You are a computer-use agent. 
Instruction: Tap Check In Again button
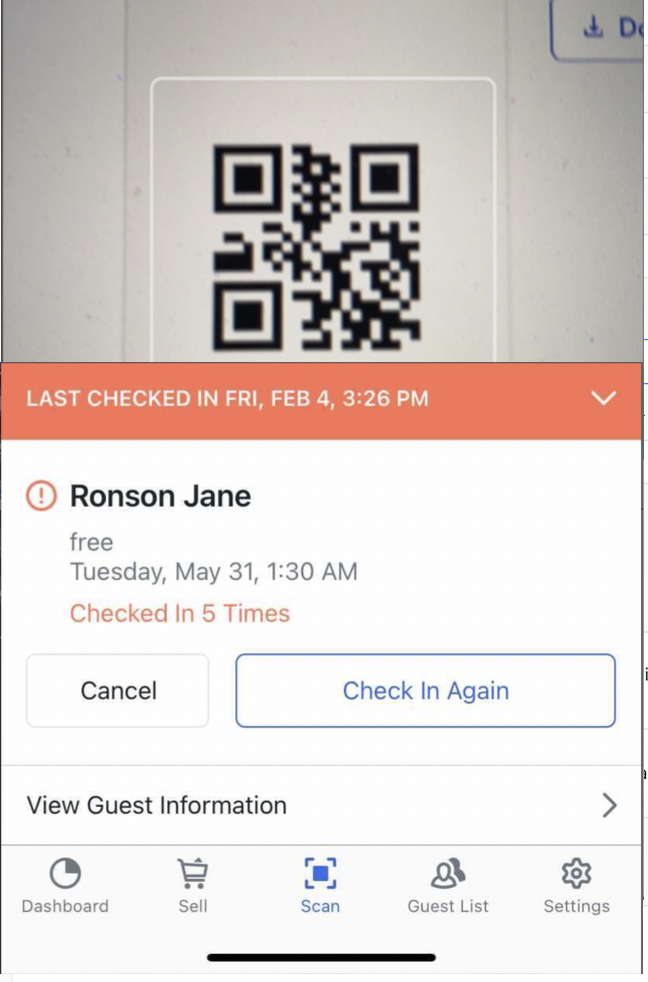coord(425,690)
